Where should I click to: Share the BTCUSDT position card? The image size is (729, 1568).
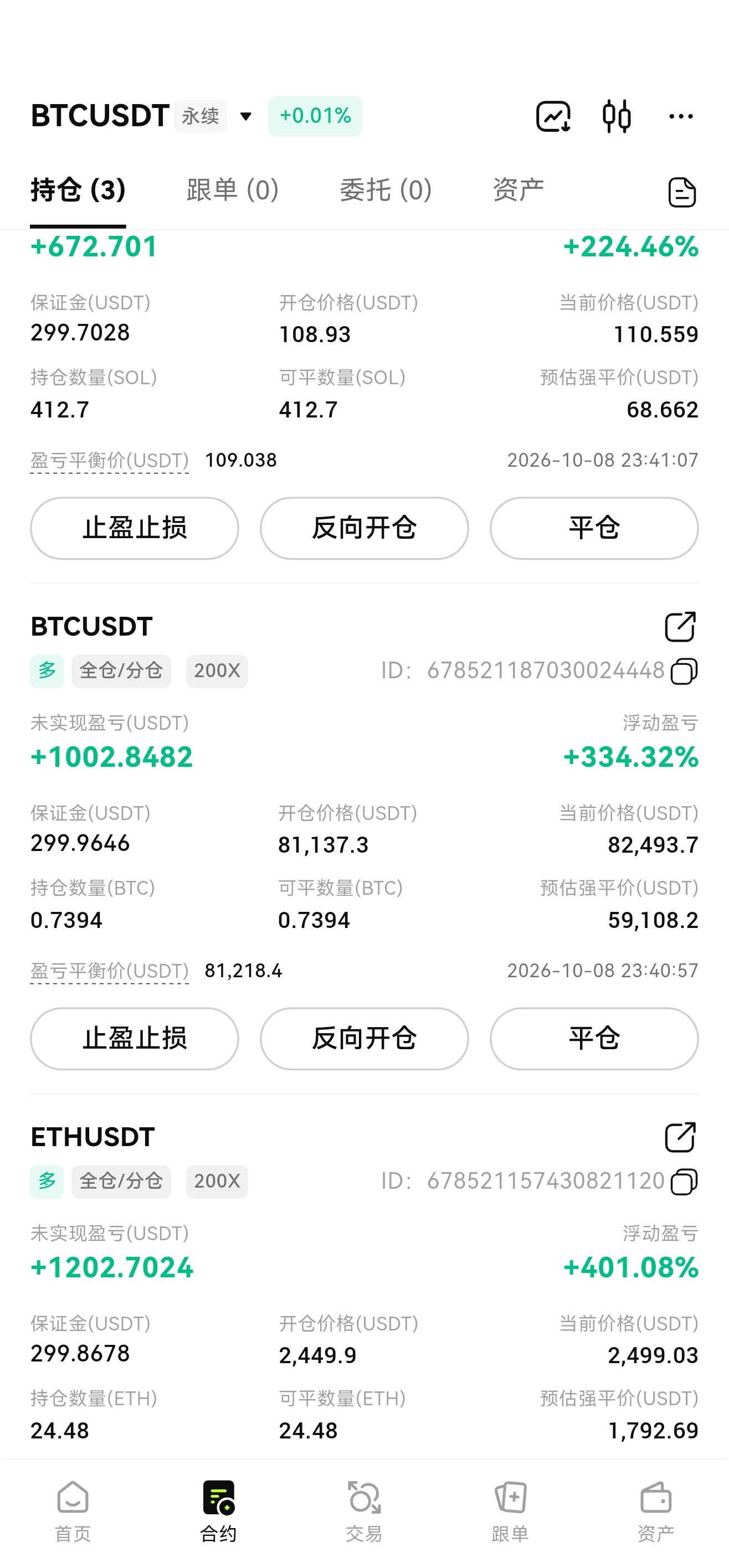tap(680, 626)
